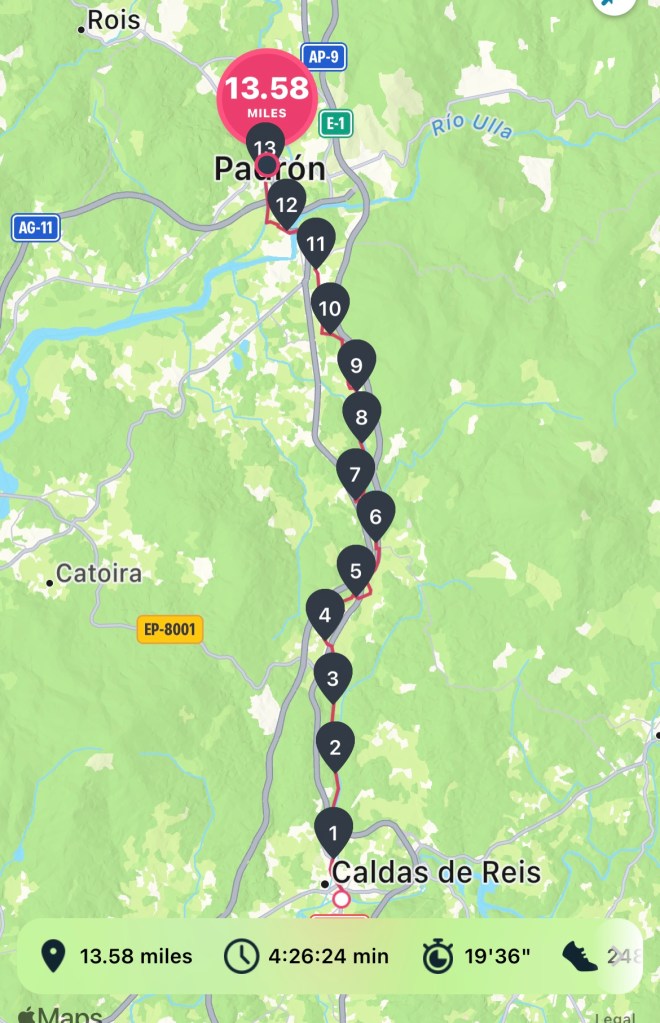Select the mile 10 marker

click(x=331, y=307)
